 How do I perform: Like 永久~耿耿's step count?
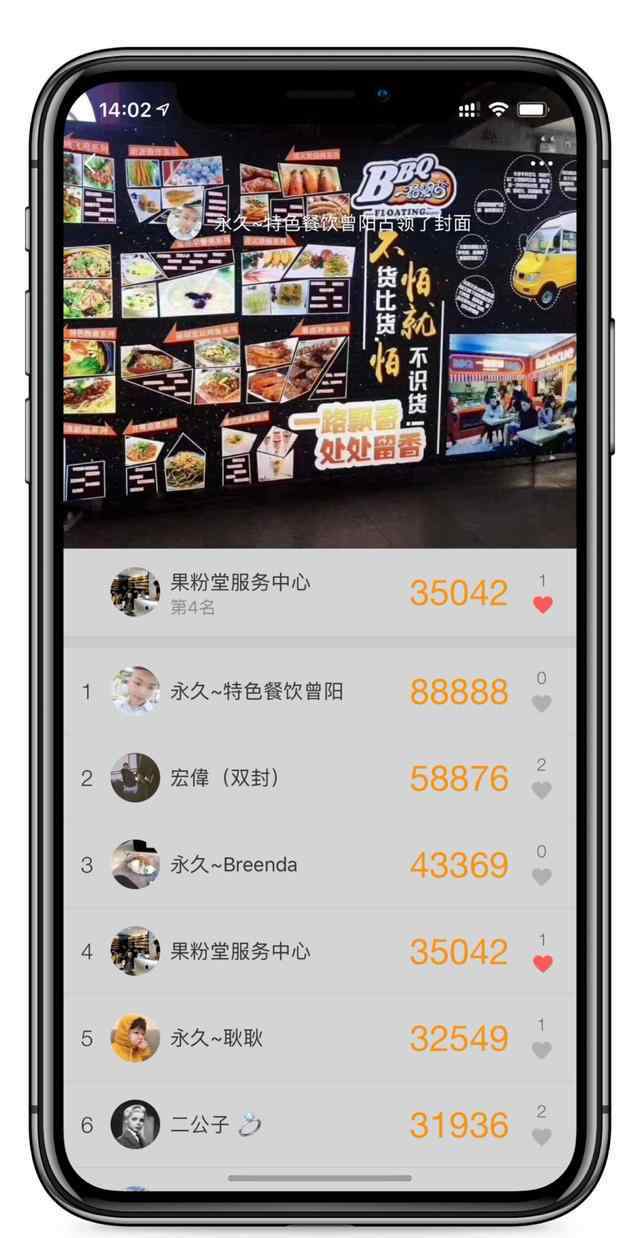541,1050
